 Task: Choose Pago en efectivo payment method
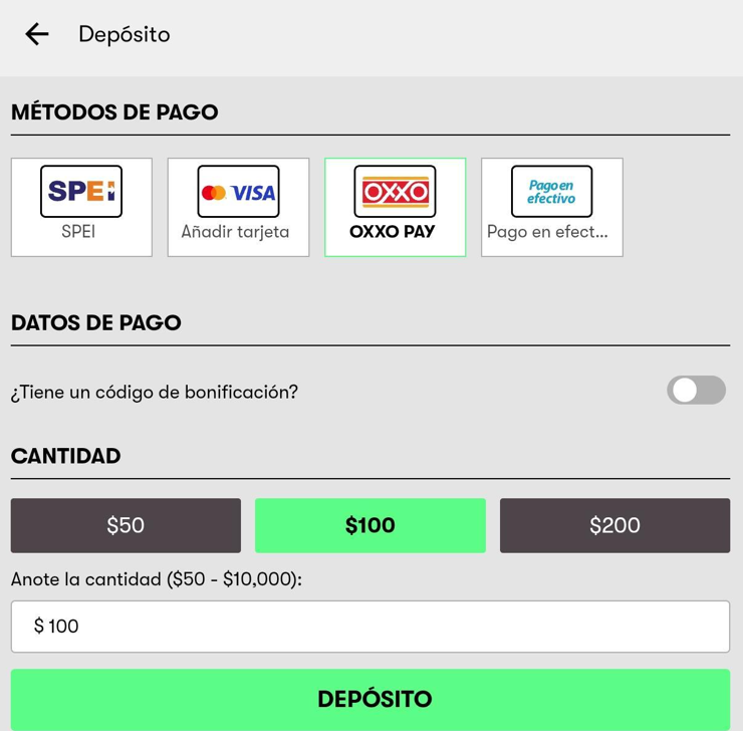click(551, 207)
